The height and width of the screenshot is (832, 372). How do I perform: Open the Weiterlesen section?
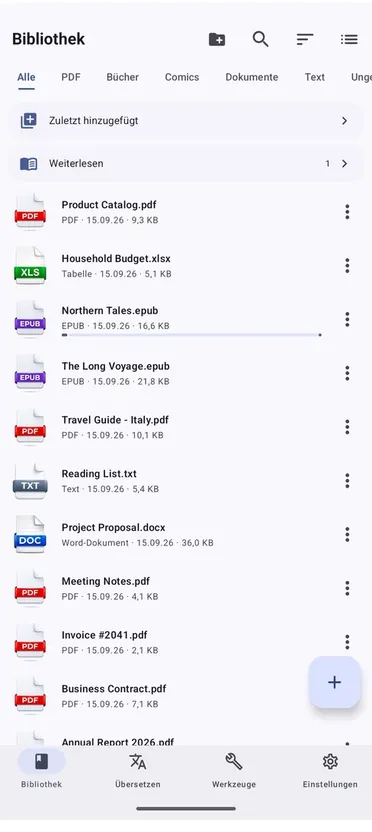point(186,163)
